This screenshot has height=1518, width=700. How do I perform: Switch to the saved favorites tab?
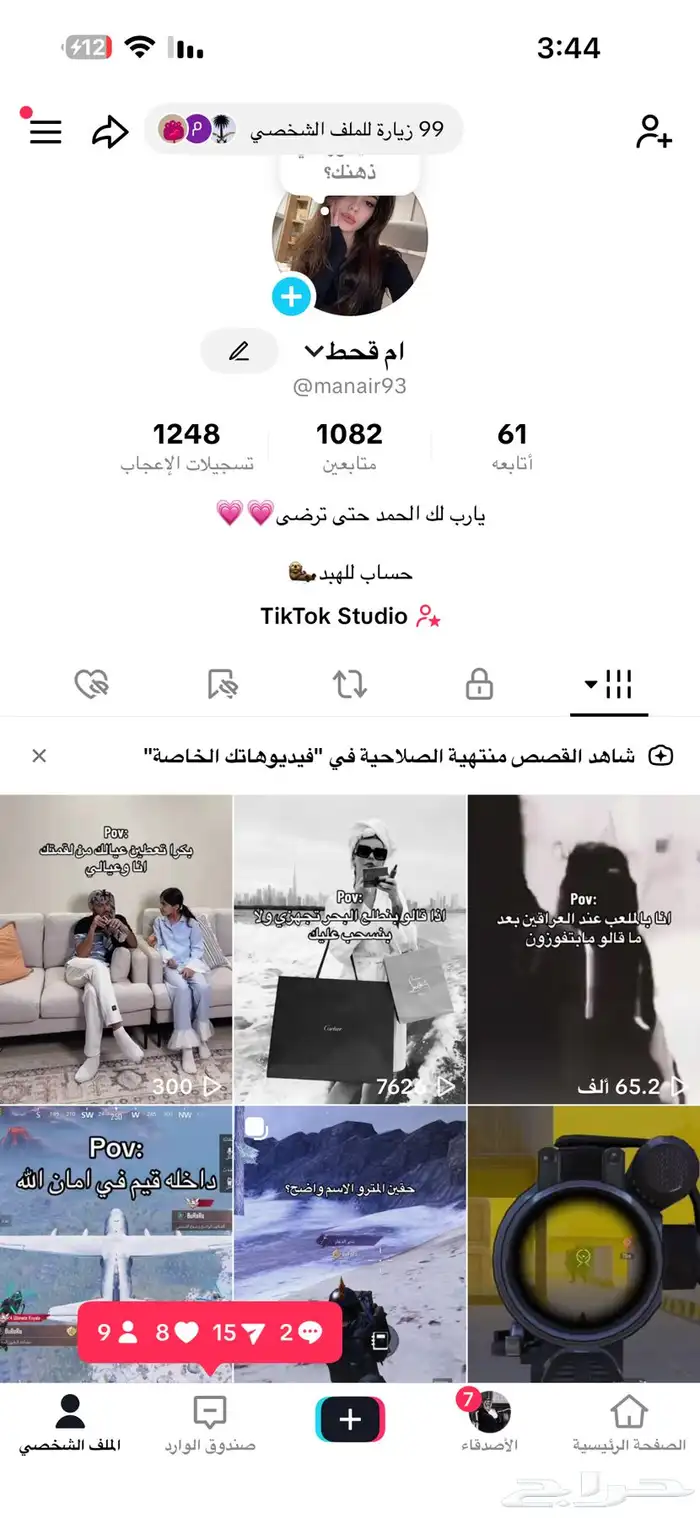point(223,685)
